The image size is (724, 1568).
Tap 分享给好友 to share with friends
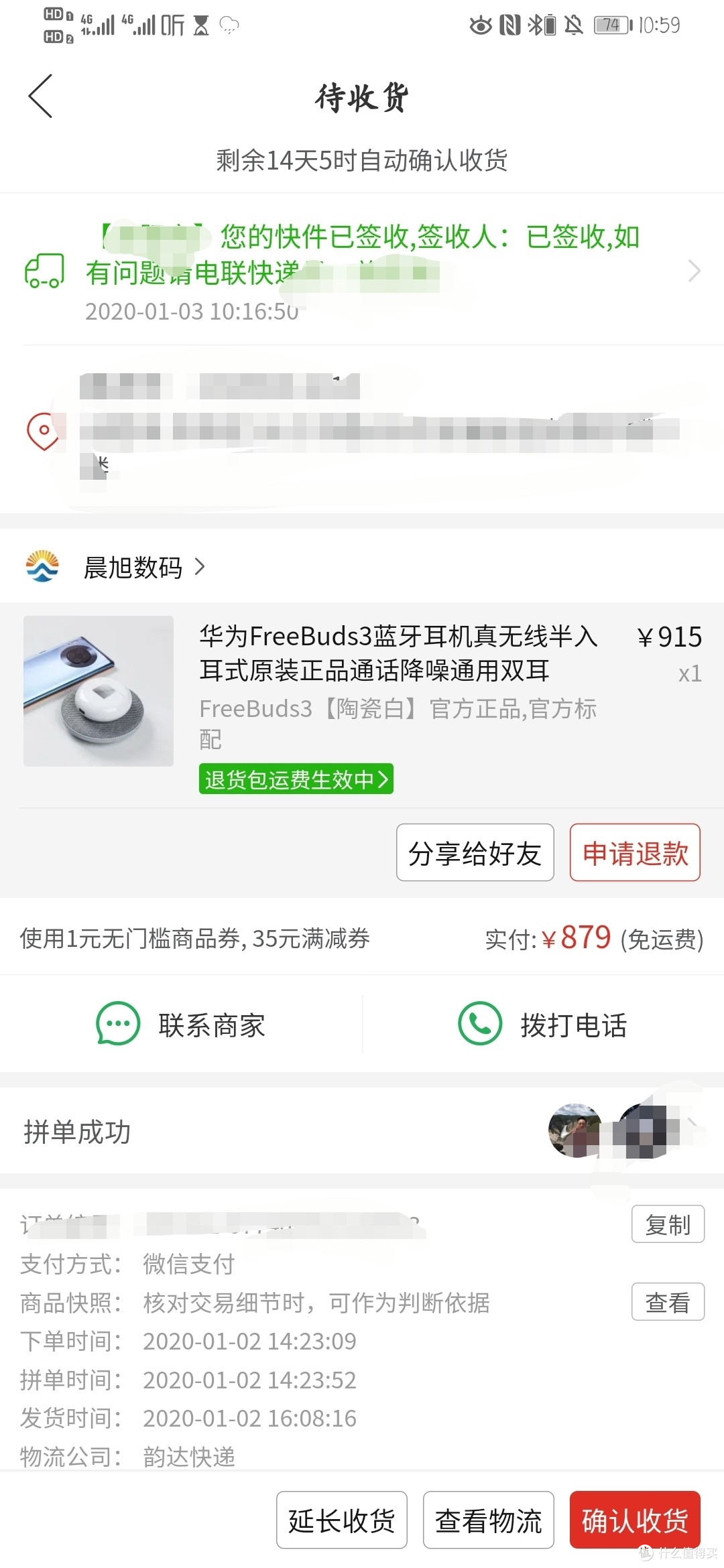coord(475,852)
